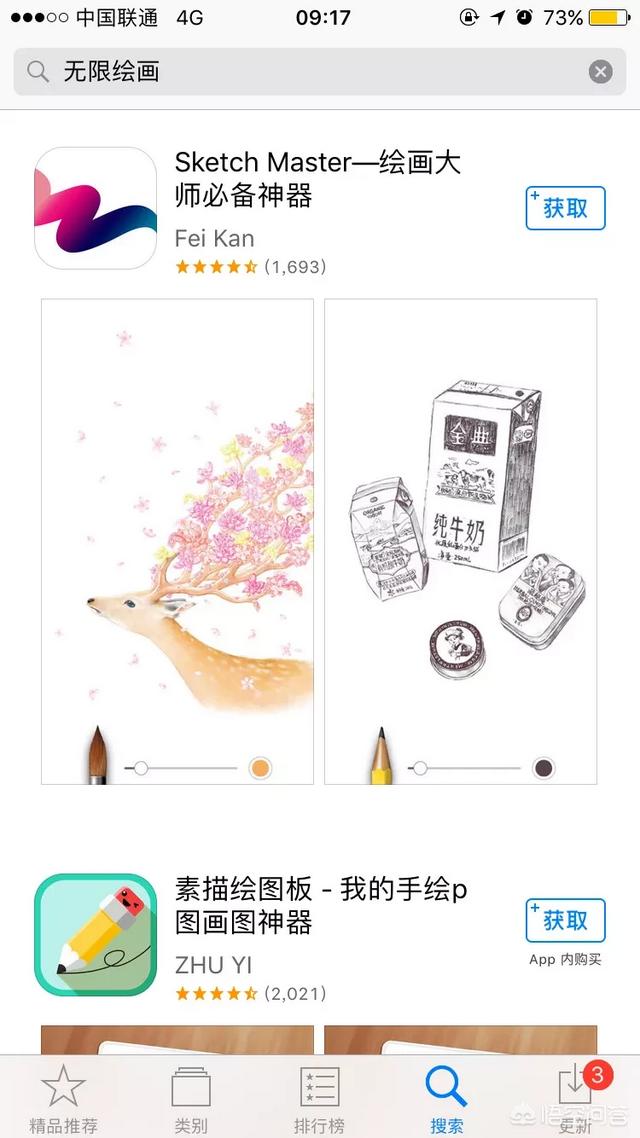Switch to the 类别 tab
Screen dimensions: 640x1138
pyautogui.click(x=191, y=1098)
